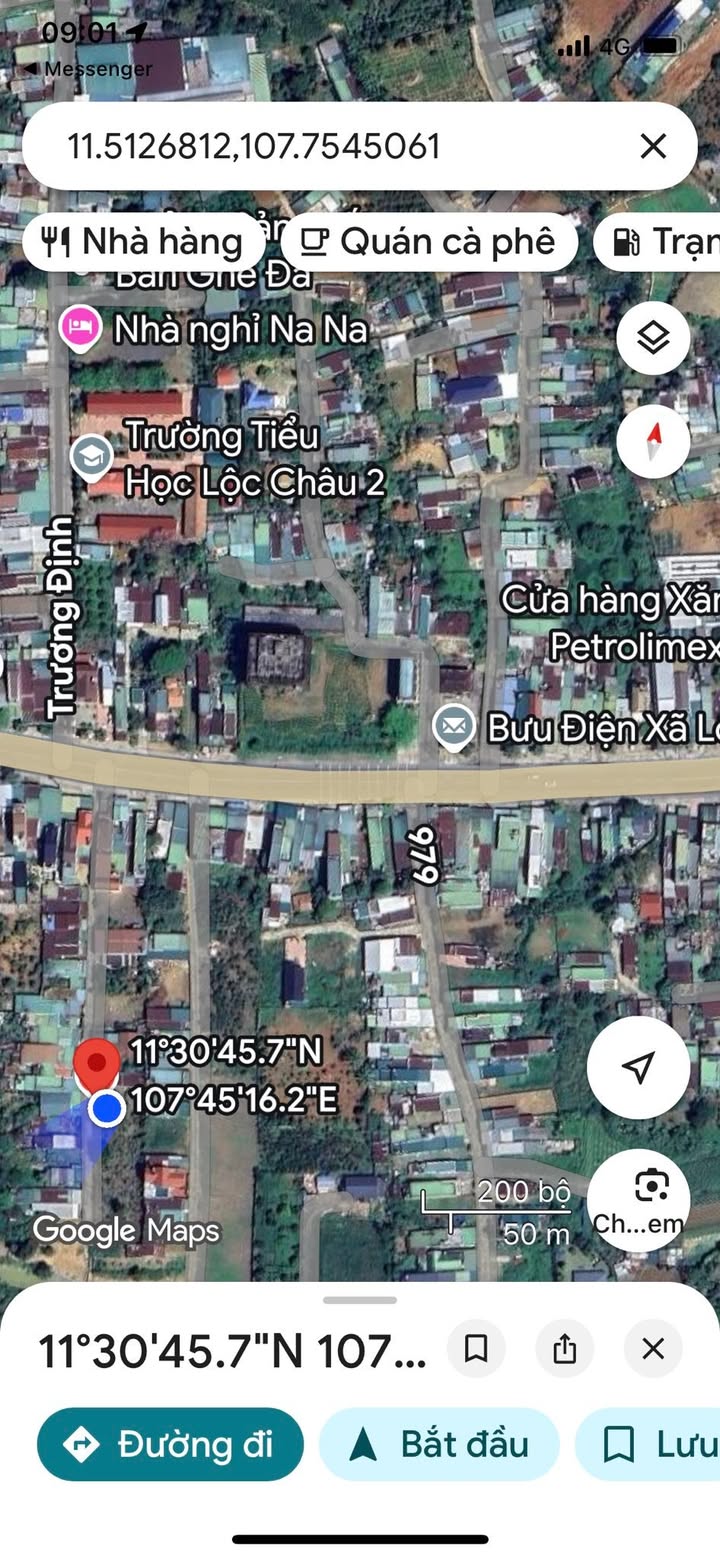This screenshot has height=1559, width=720.
Task: Get directions with Đường đi
Action: coord(170,1444)
